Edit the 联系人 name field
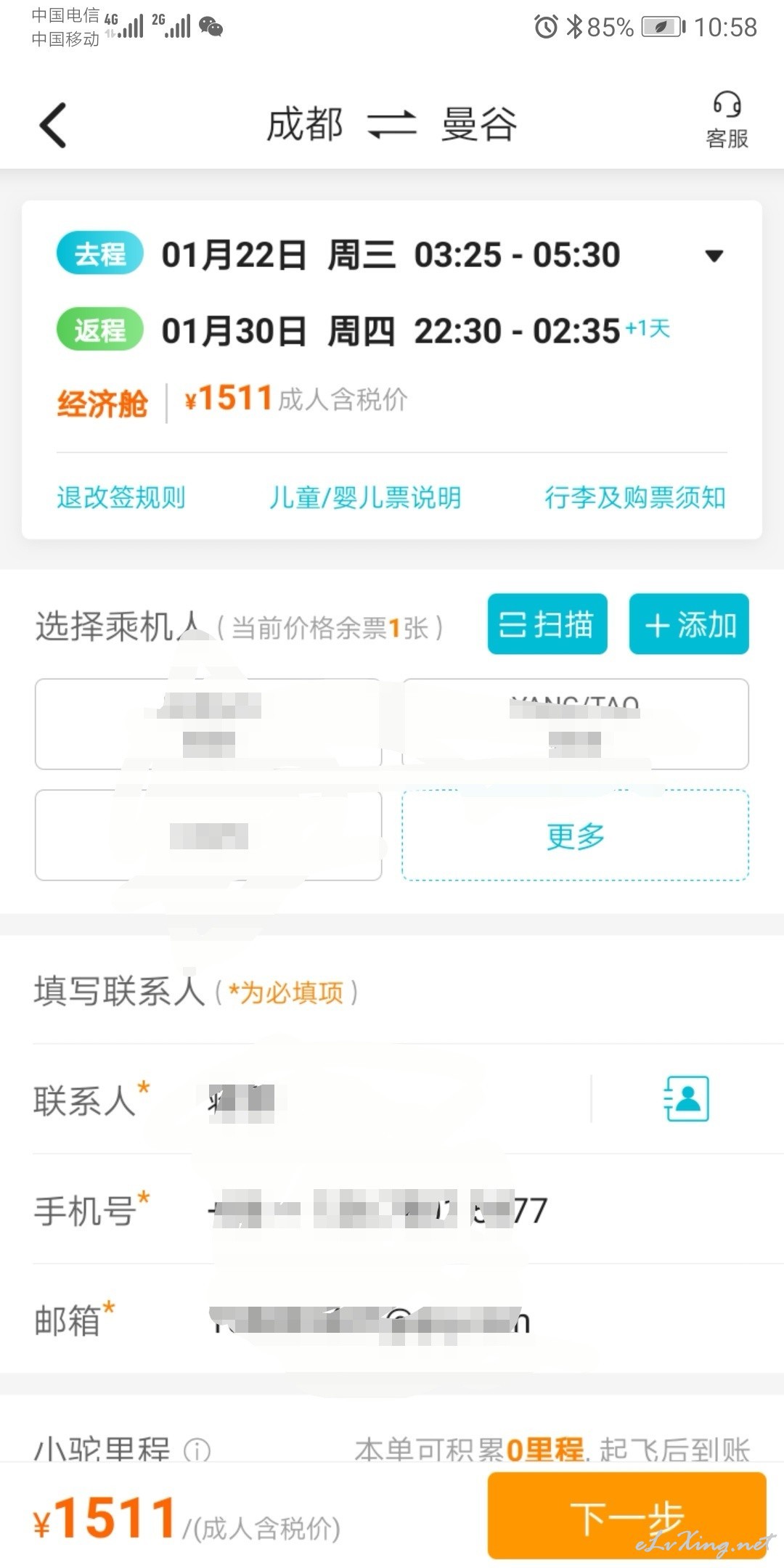This screenshot has height=1568, width=784. [392, 1100]
